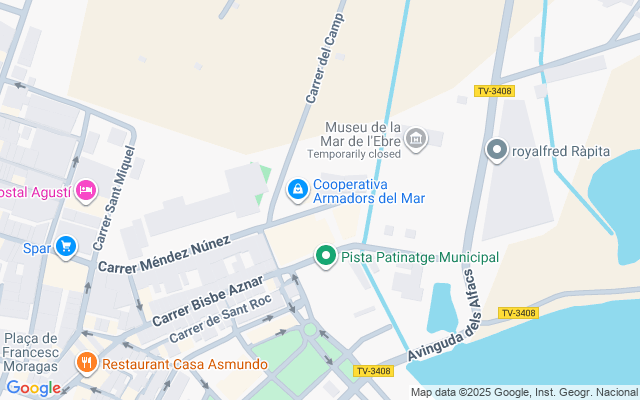Open the Cooperativa Armadors del Mar marker

tap(297, 189)
